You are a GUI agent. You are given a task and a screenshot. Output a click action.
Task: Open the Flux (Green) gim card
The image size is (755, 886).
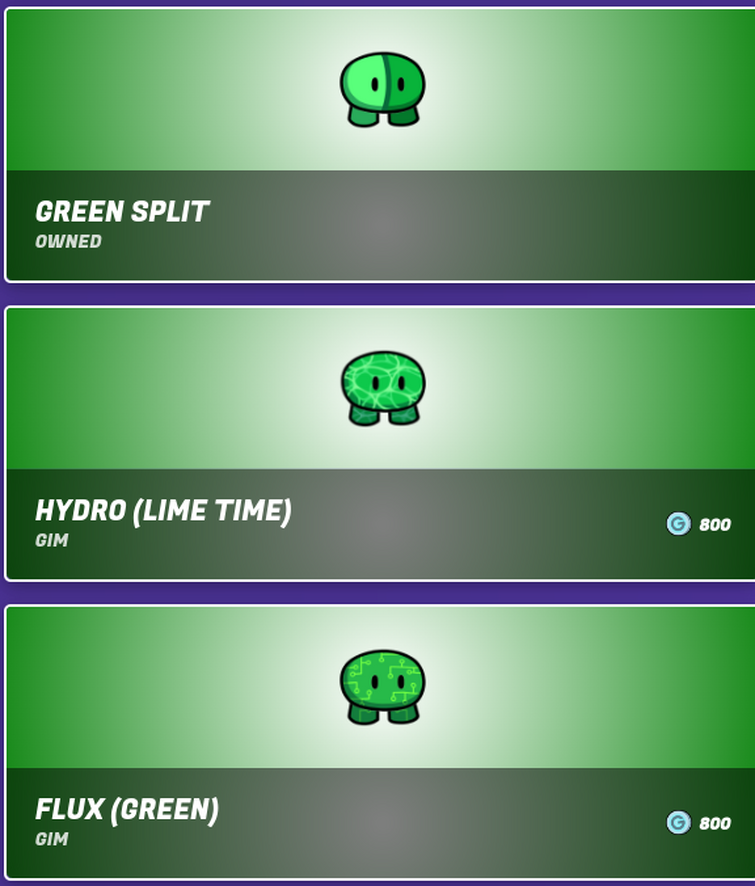380,742
